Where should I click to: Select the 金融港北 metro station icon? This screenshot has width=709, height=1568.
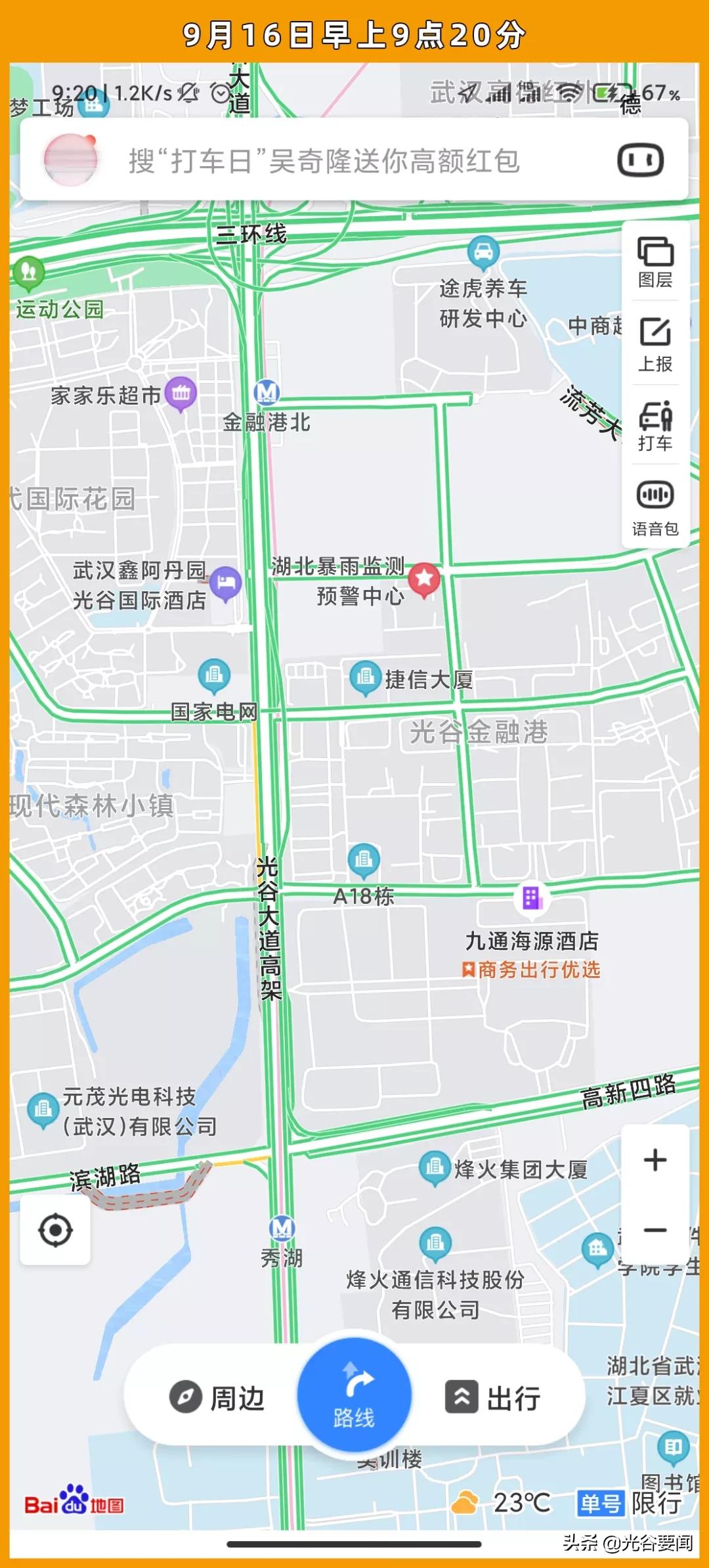(265, 393)
